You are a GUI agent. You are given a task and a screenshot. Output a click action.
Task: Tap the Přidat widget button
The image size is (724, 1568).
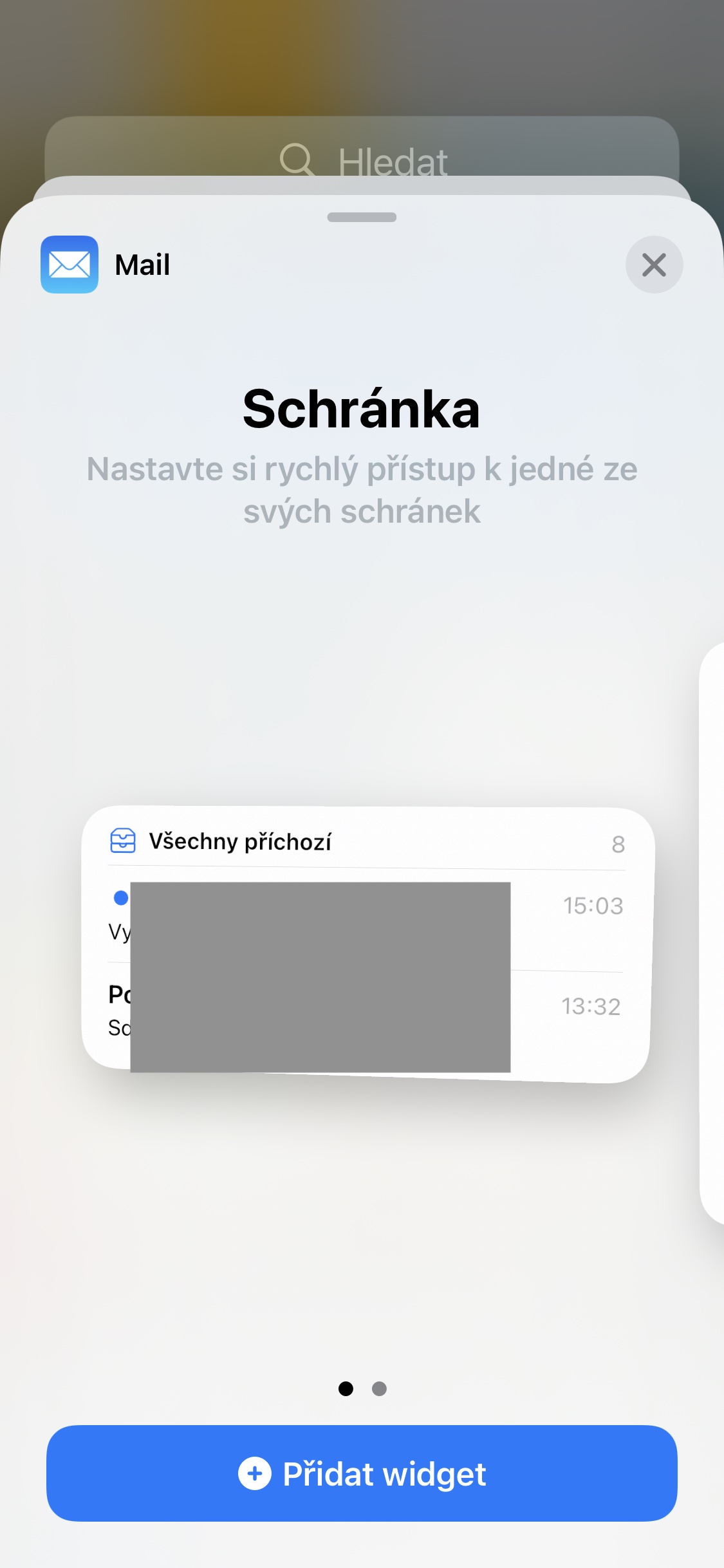(x=362, y=1473)
